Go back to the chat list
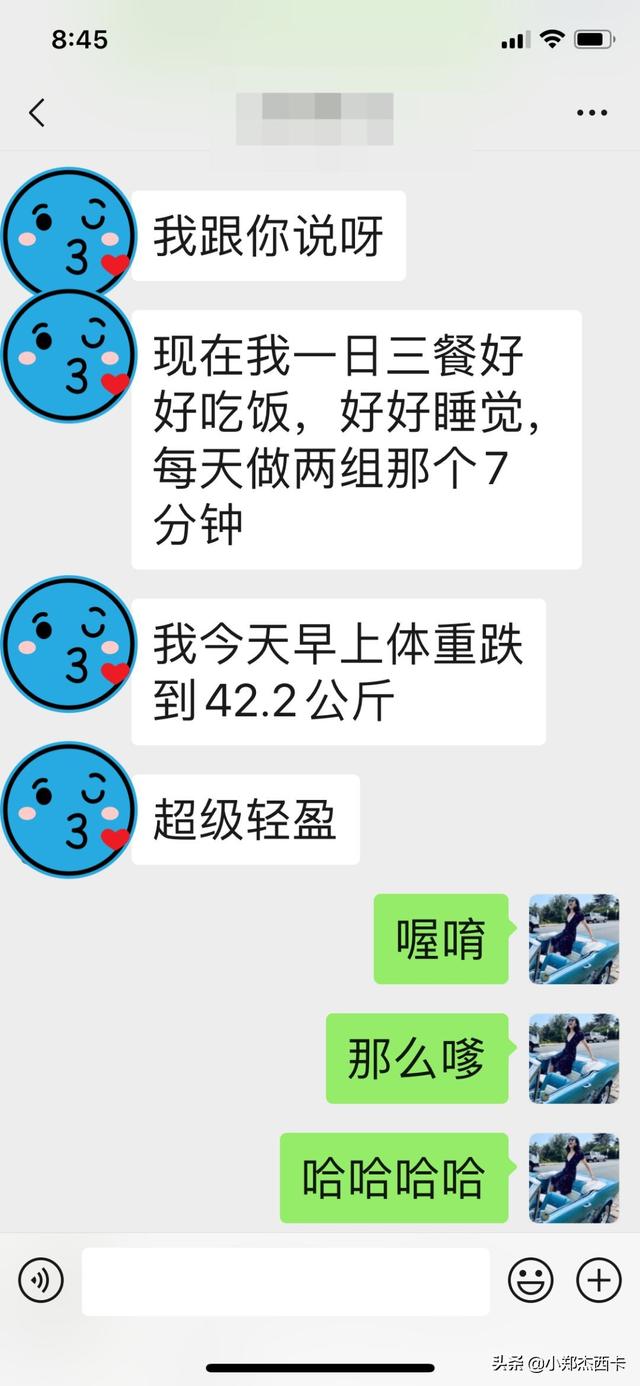The image size is (640, 1386). (37, 113)
